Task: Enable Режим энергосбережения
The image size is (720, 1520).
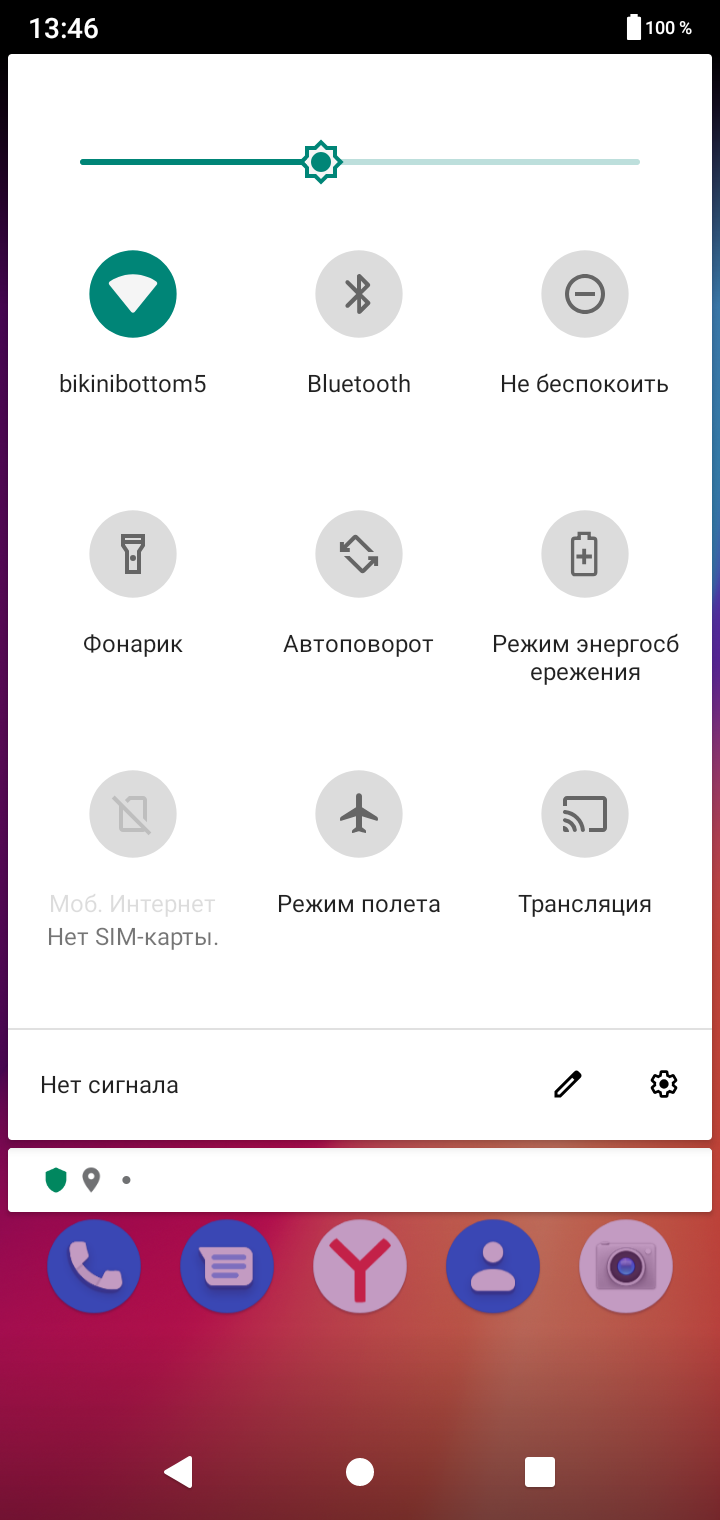Action: [585, 554]
